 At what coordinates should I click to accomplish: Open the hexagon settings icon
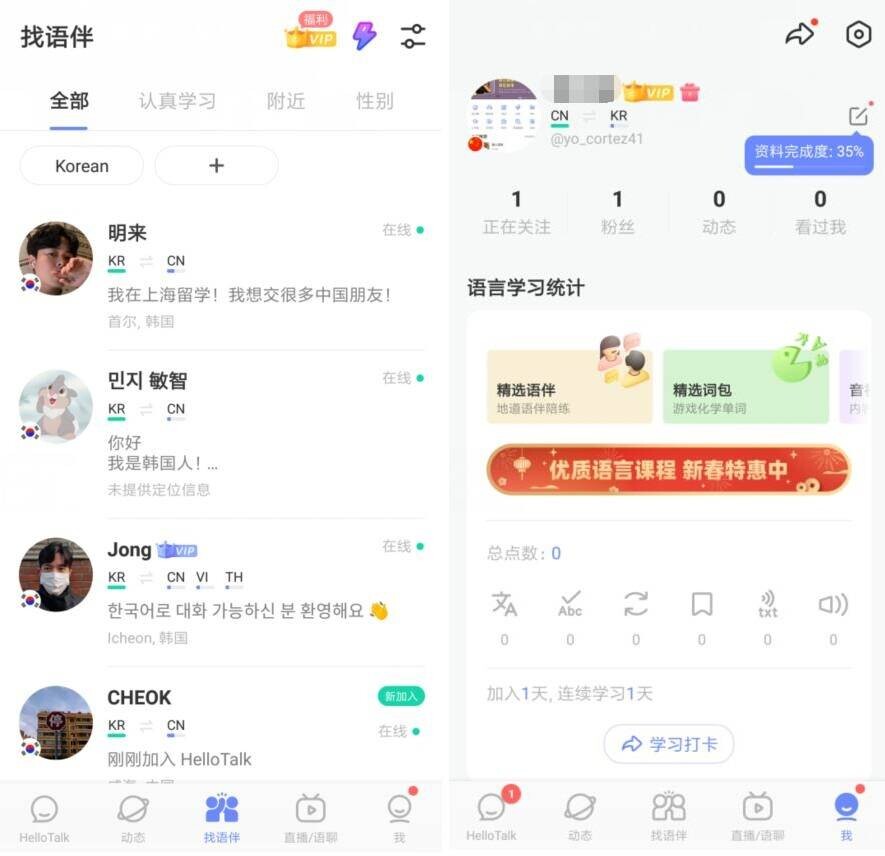coord(858,35)
